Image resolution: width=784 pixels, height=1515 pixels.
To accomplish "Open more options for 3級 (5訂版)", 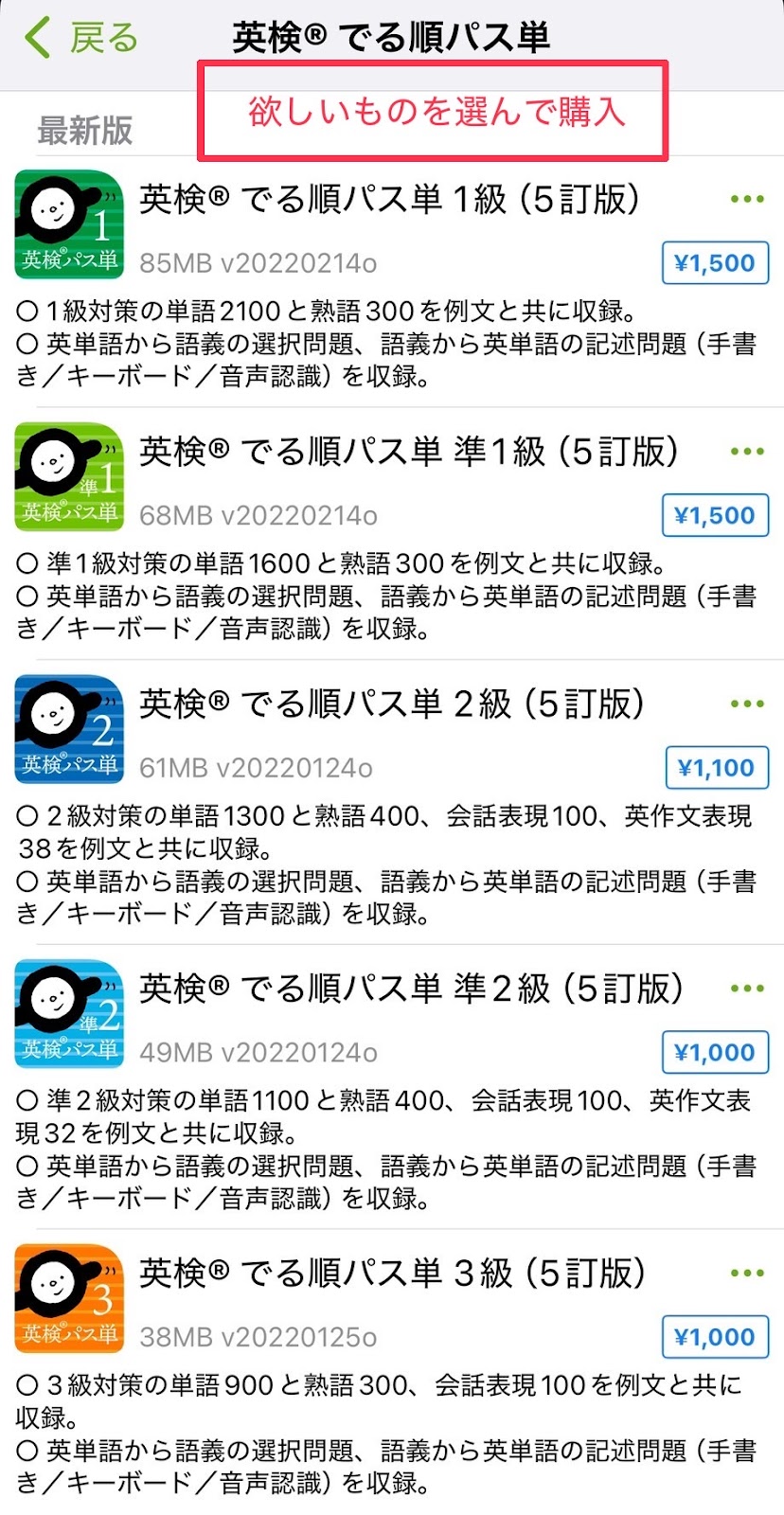I will pyautogui.click(x=747, y=1273).
